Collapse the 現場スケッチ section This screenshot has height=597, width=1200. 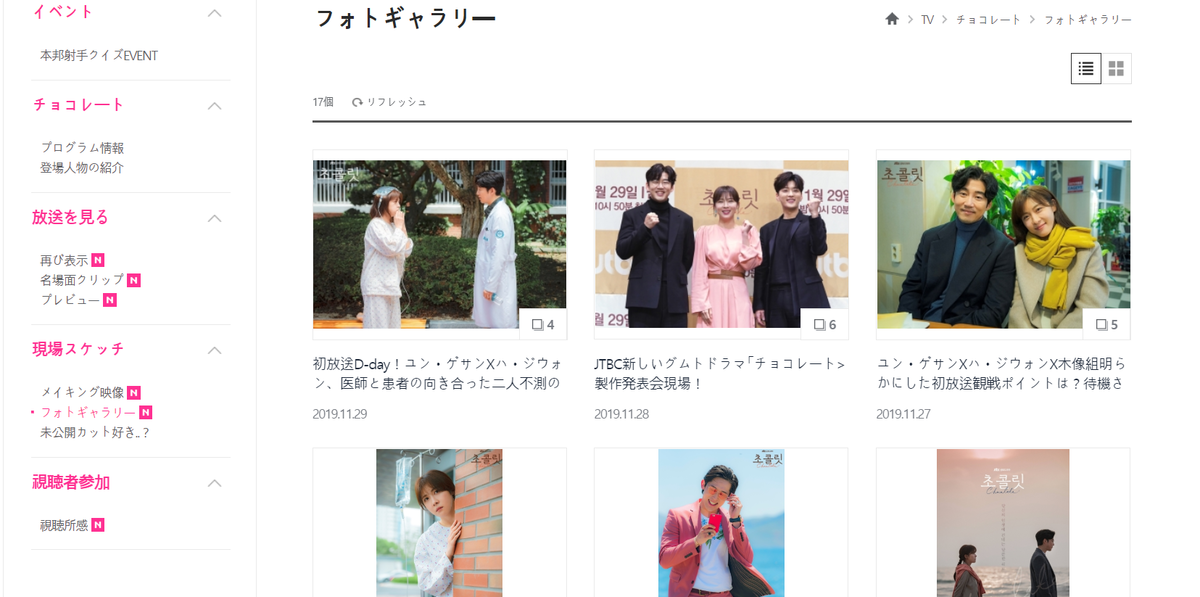pyautogui.click(x=214, y=350)
